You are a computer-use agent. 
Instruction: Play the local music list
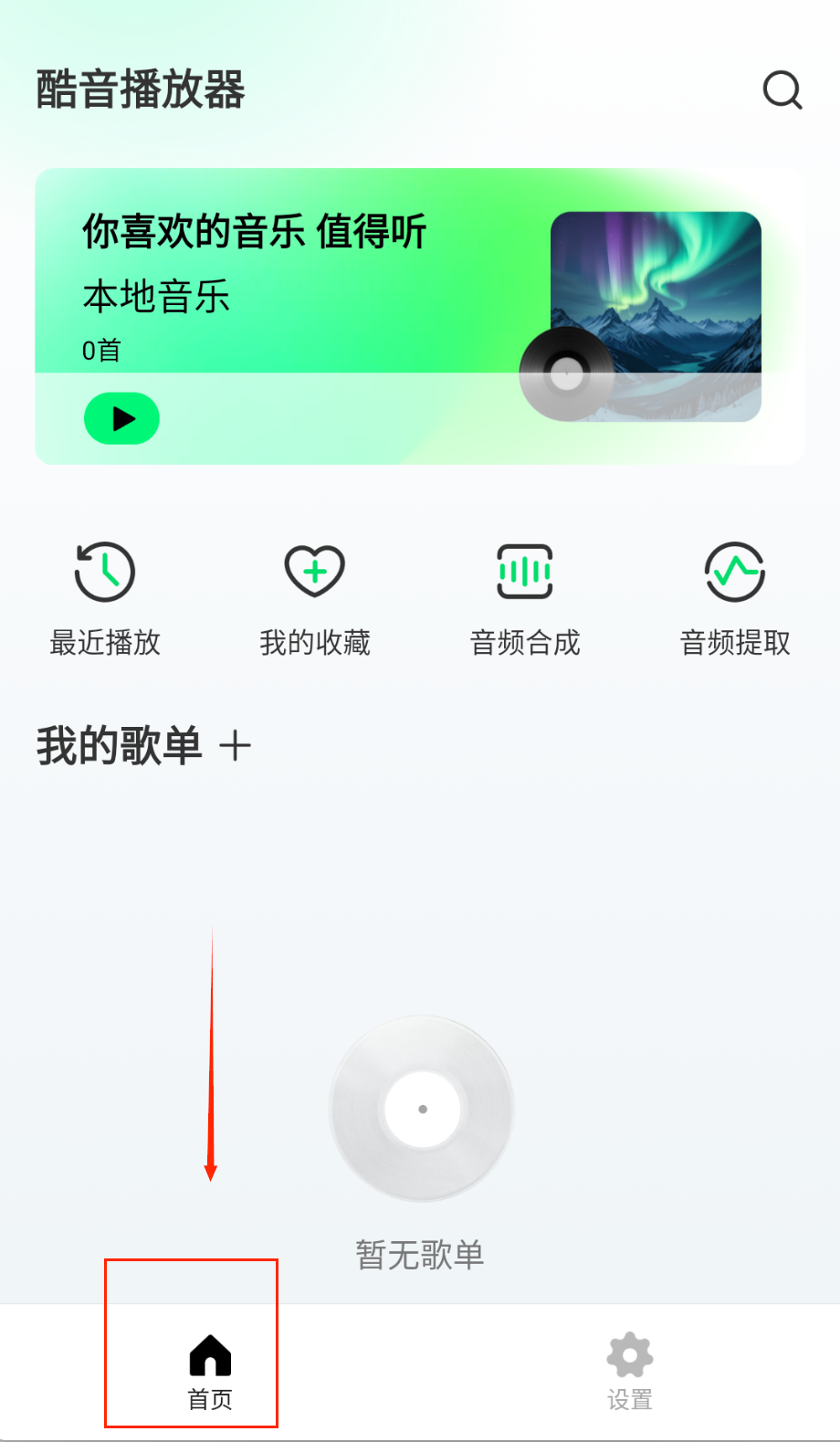coord(121,418)
